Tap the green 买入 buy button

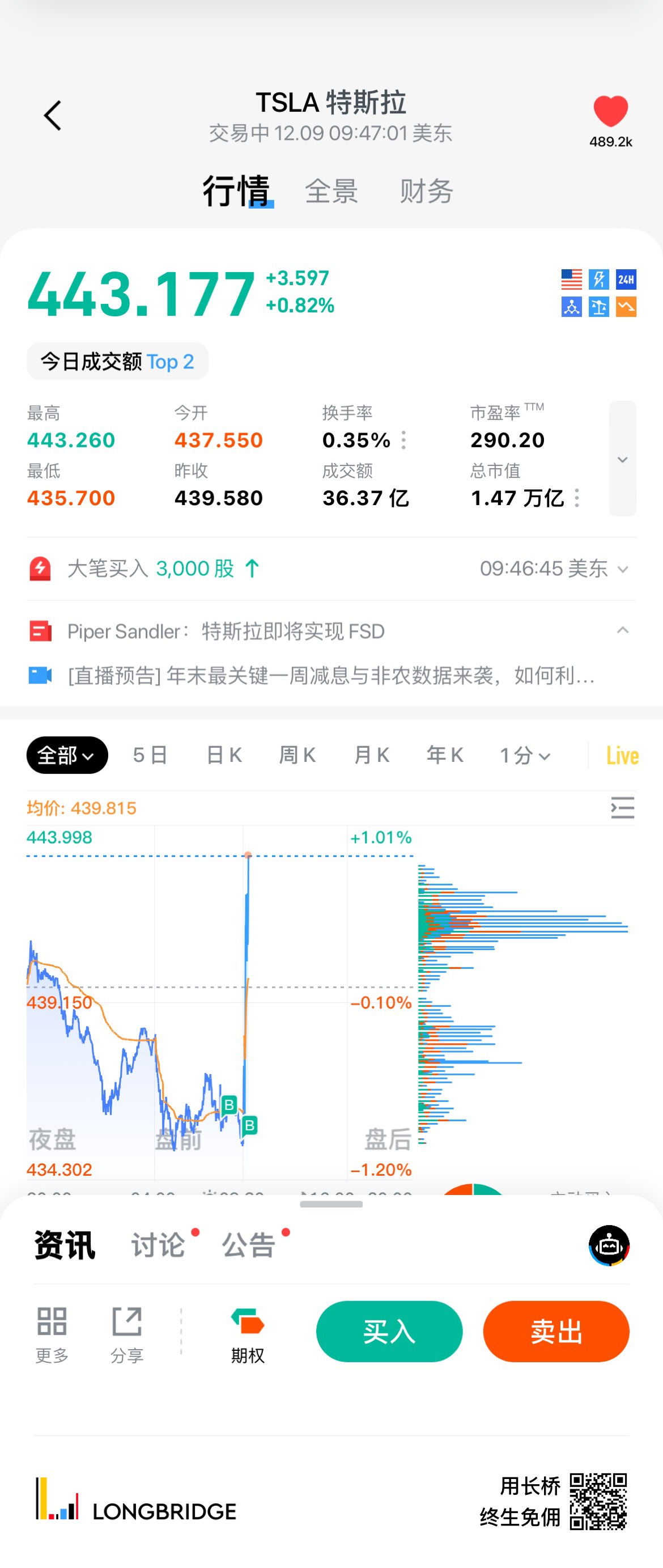389,1331
